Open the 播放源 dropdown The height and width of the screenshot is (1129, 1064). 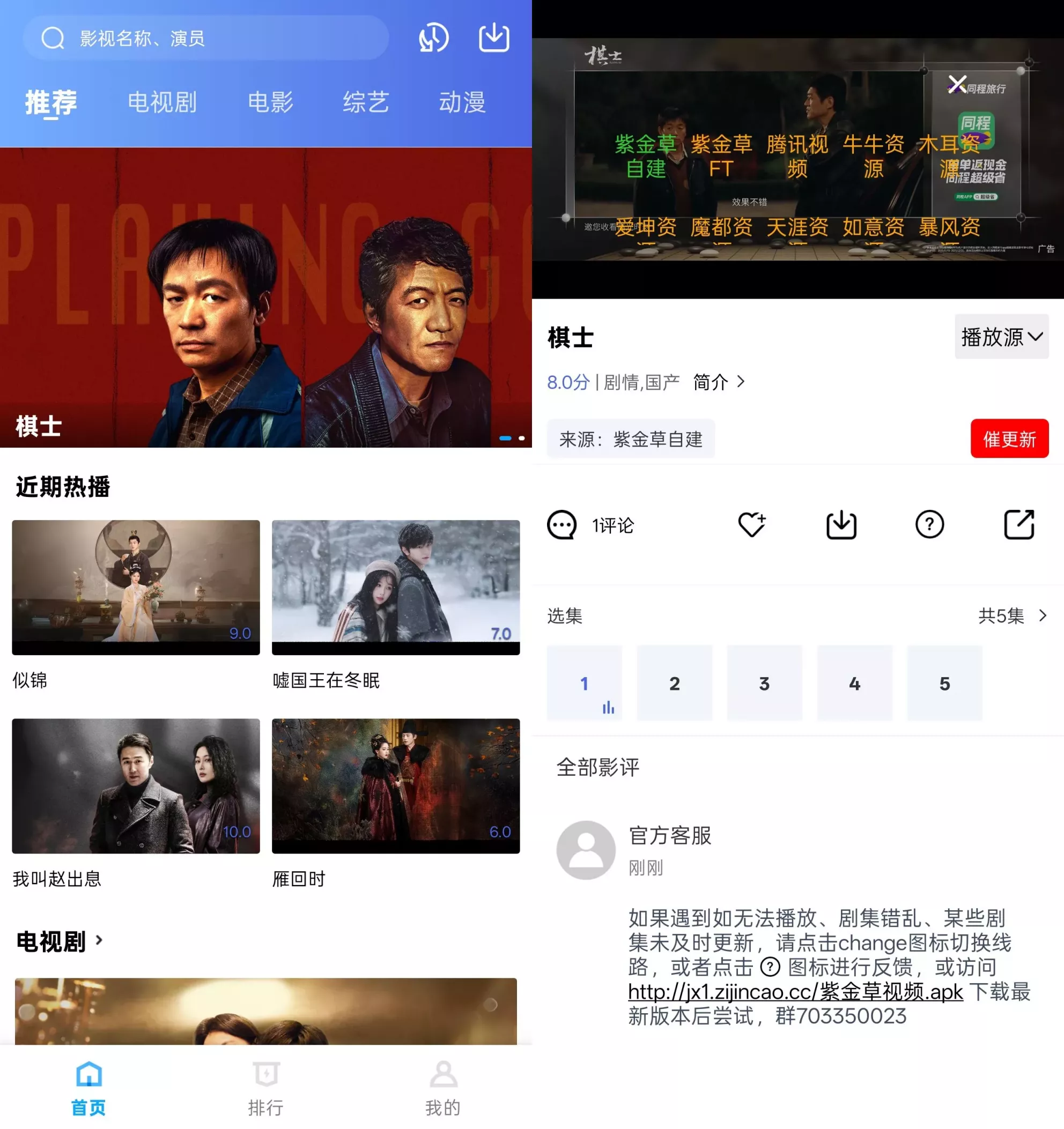[x=1001, y=336]
